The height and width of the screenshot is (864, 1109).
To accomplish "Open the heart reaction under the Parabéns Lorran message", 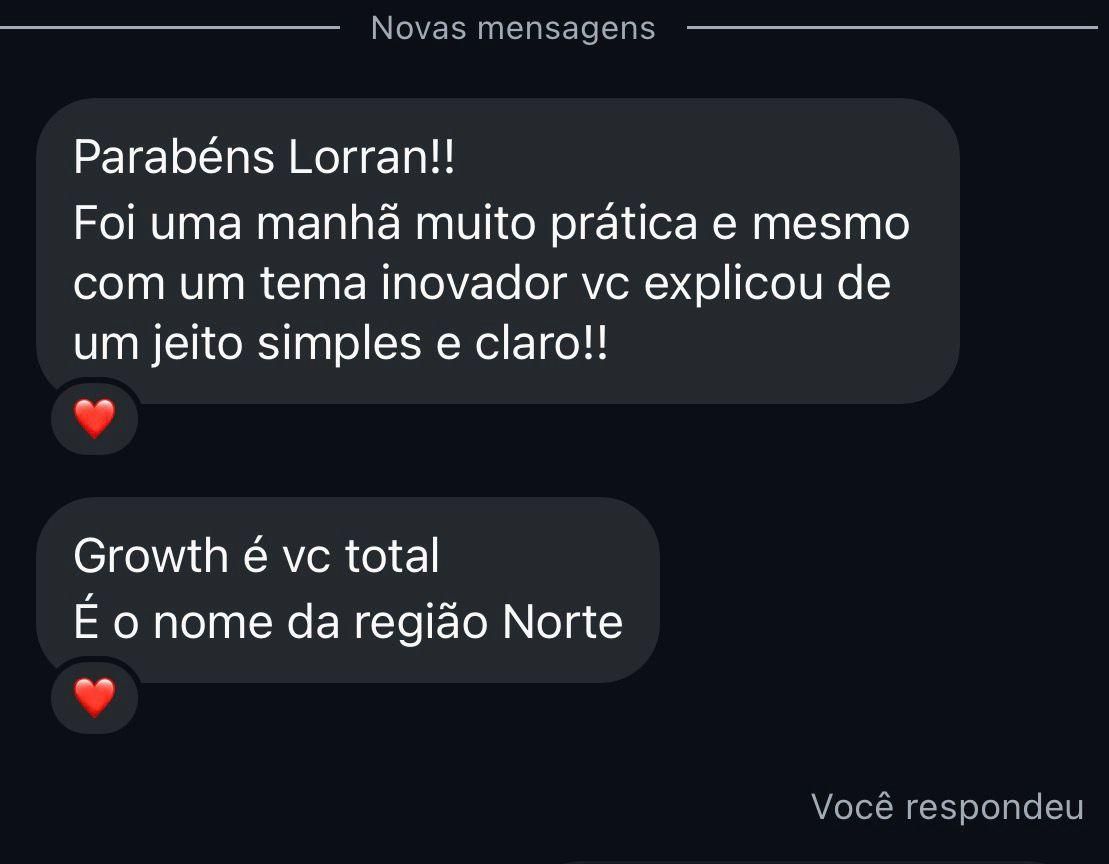I will coord(95,418).
